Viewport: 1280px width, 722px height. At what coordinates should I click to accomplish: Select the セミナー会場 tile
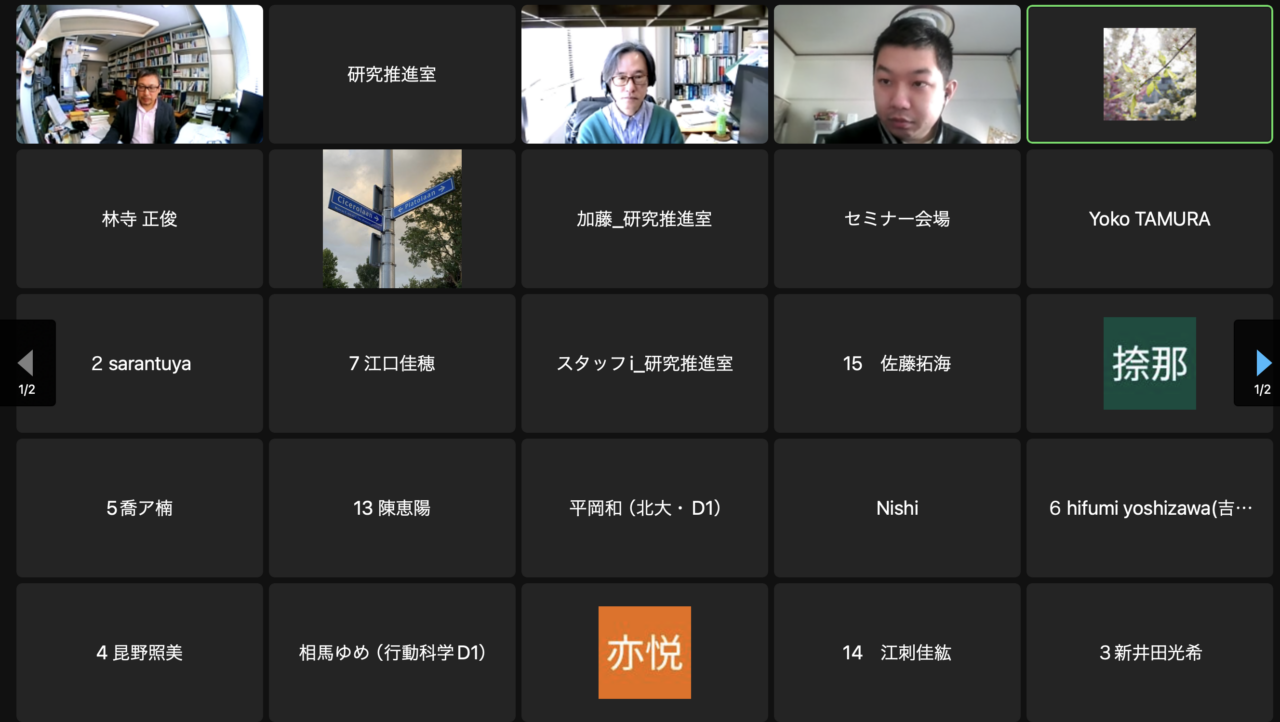click(897, 219)
